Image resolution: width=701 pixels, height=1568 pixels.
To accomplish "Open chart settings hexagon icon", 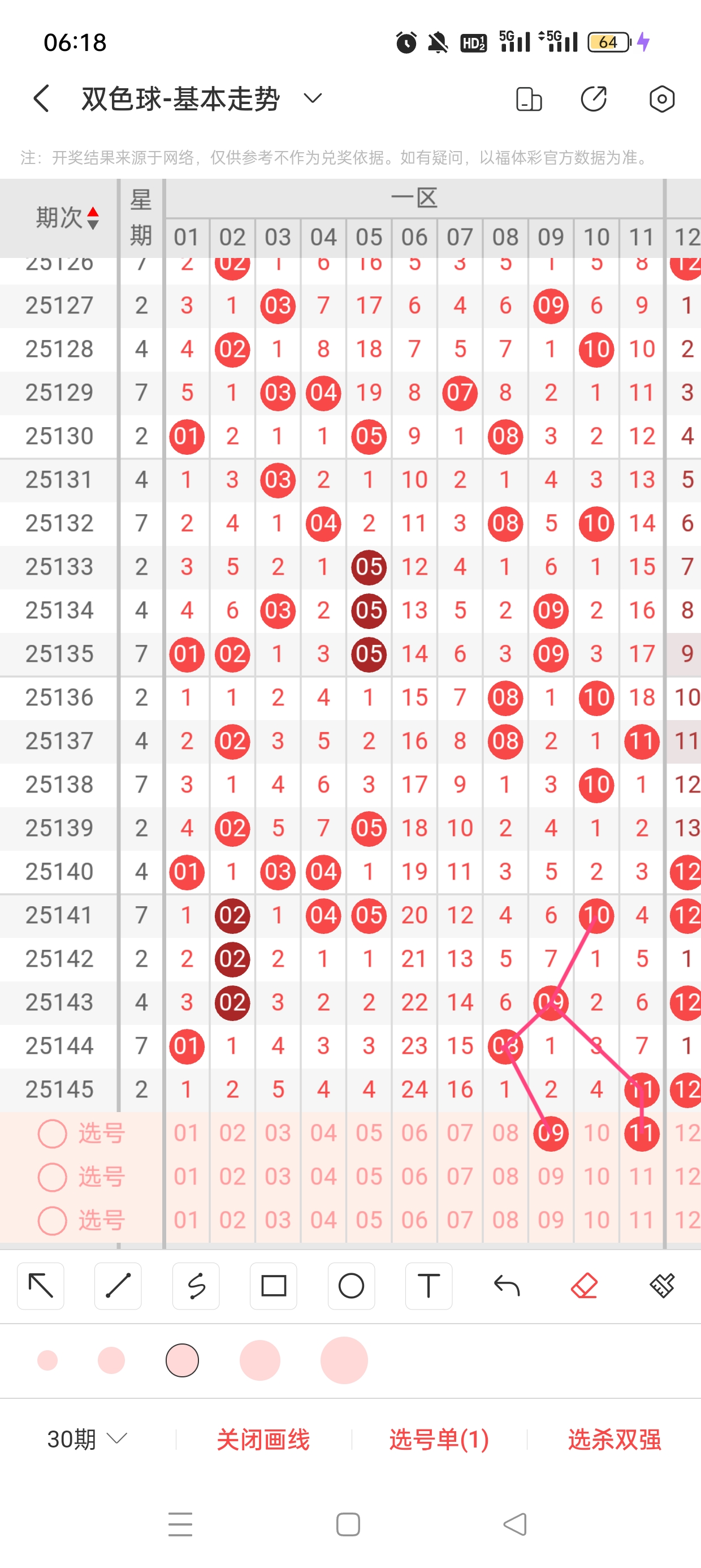I will [x=661, y=98].
